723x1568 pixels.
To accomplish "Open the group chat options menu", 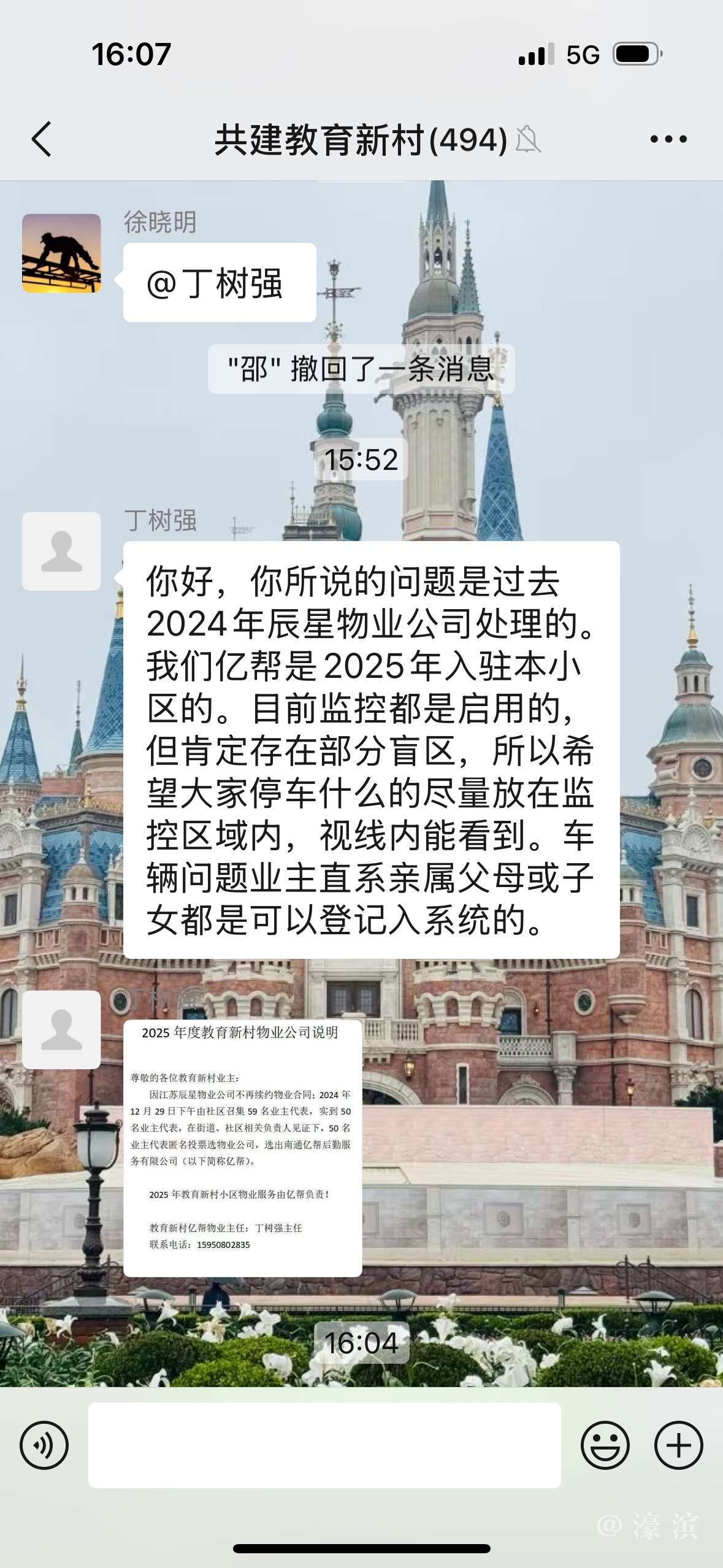I will coord(668,139).
